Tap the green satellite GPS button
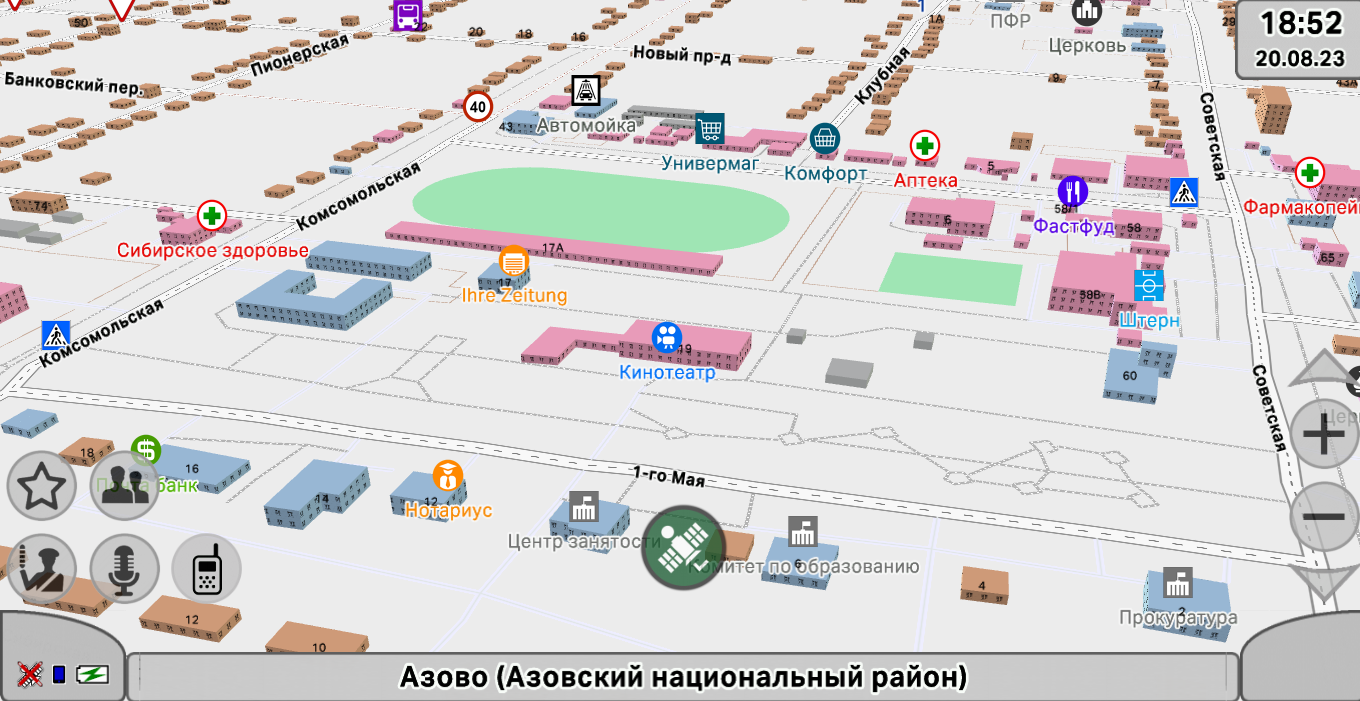Viewport: 1360px width, 701px height. click(683, 547)
